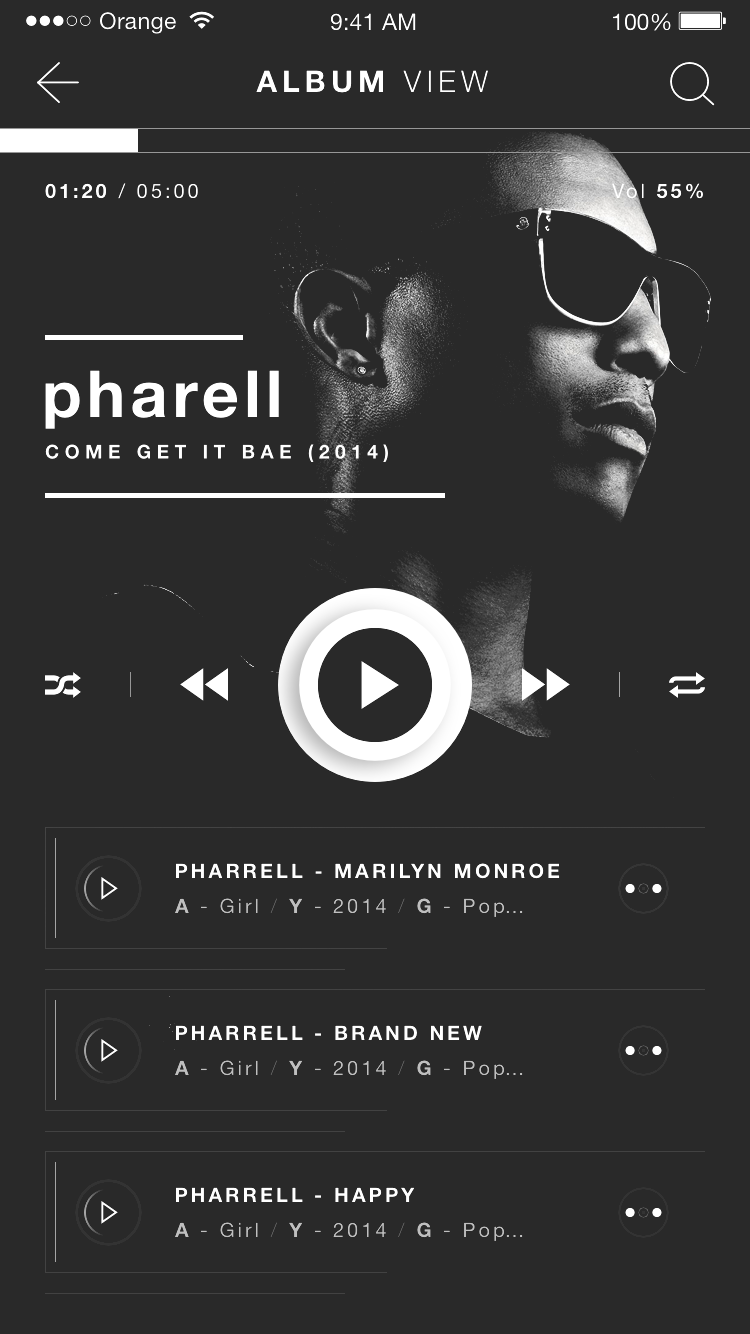
Task: Rewind to the previous track
Action: [x=204, y=685]
